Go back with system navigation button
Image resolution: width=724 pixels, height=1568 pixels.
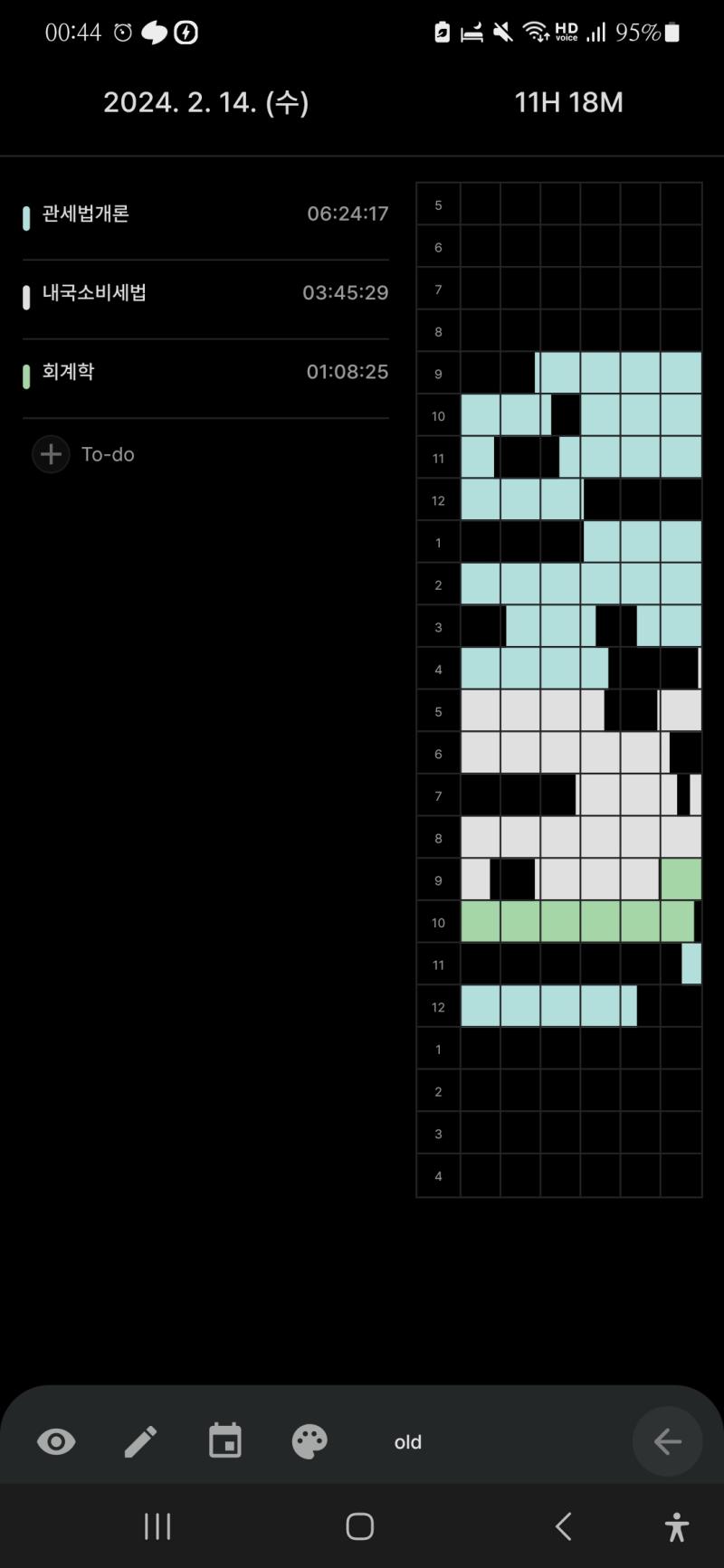pyautogui.click(x=563, y=1526)
